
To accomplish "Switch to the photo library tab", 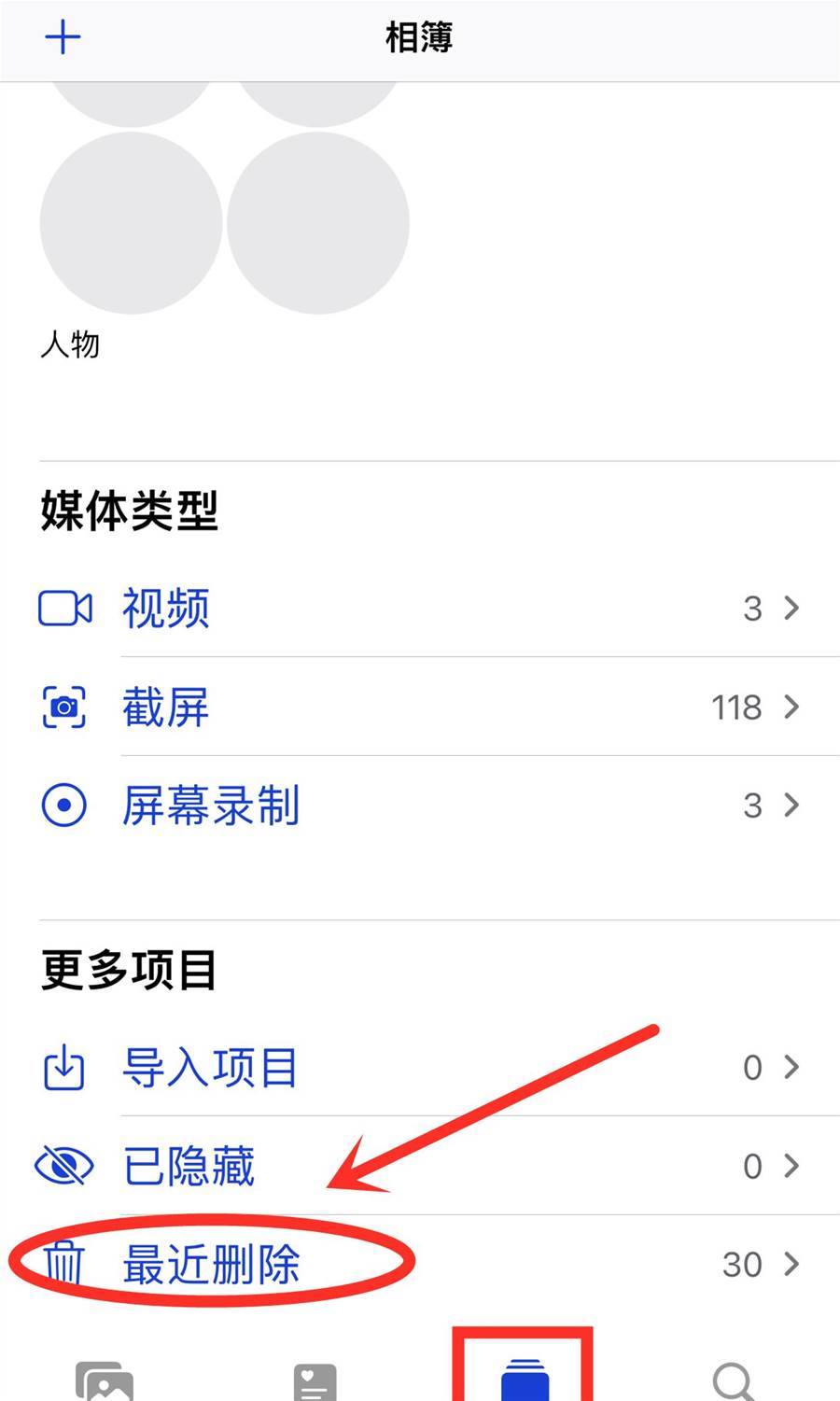I will coord(105,1381).
